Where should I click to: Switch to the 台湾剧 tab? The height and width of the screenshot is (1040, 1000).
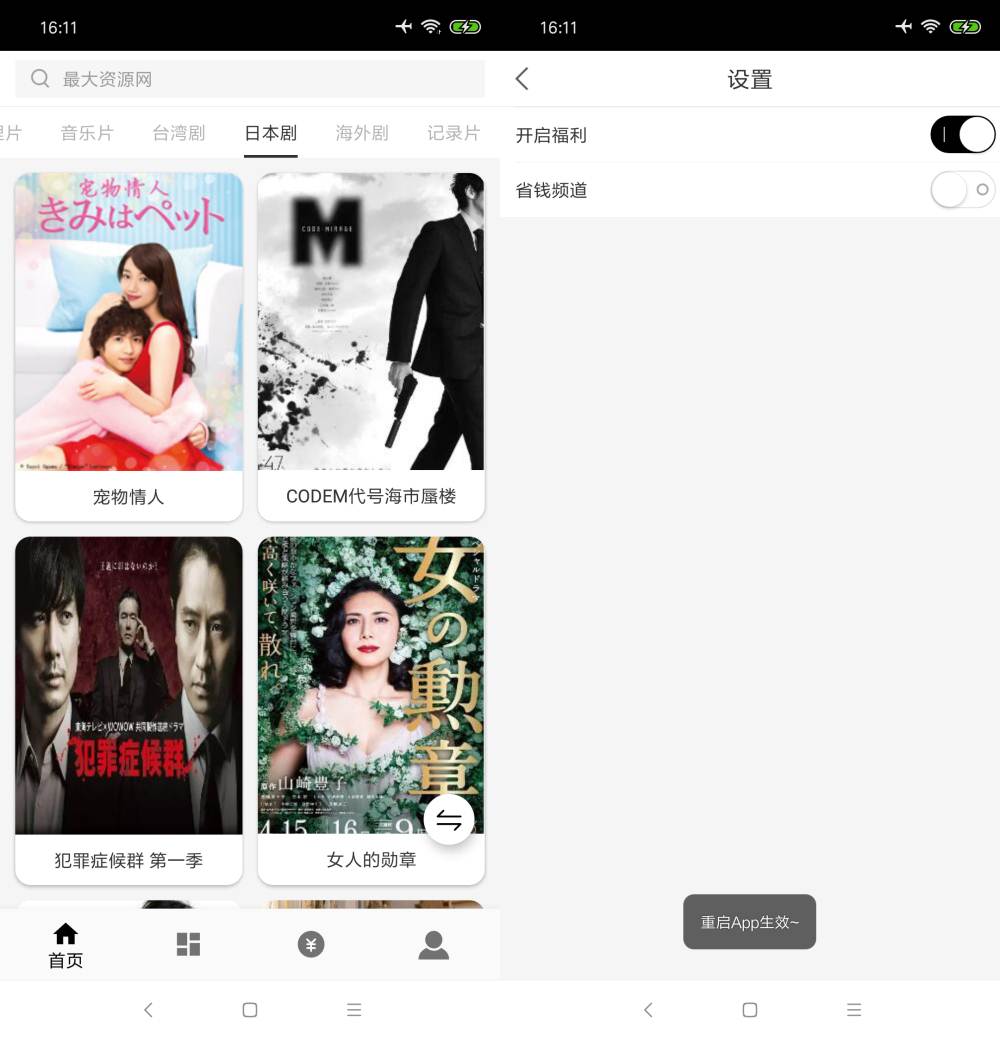click(179, 133)
